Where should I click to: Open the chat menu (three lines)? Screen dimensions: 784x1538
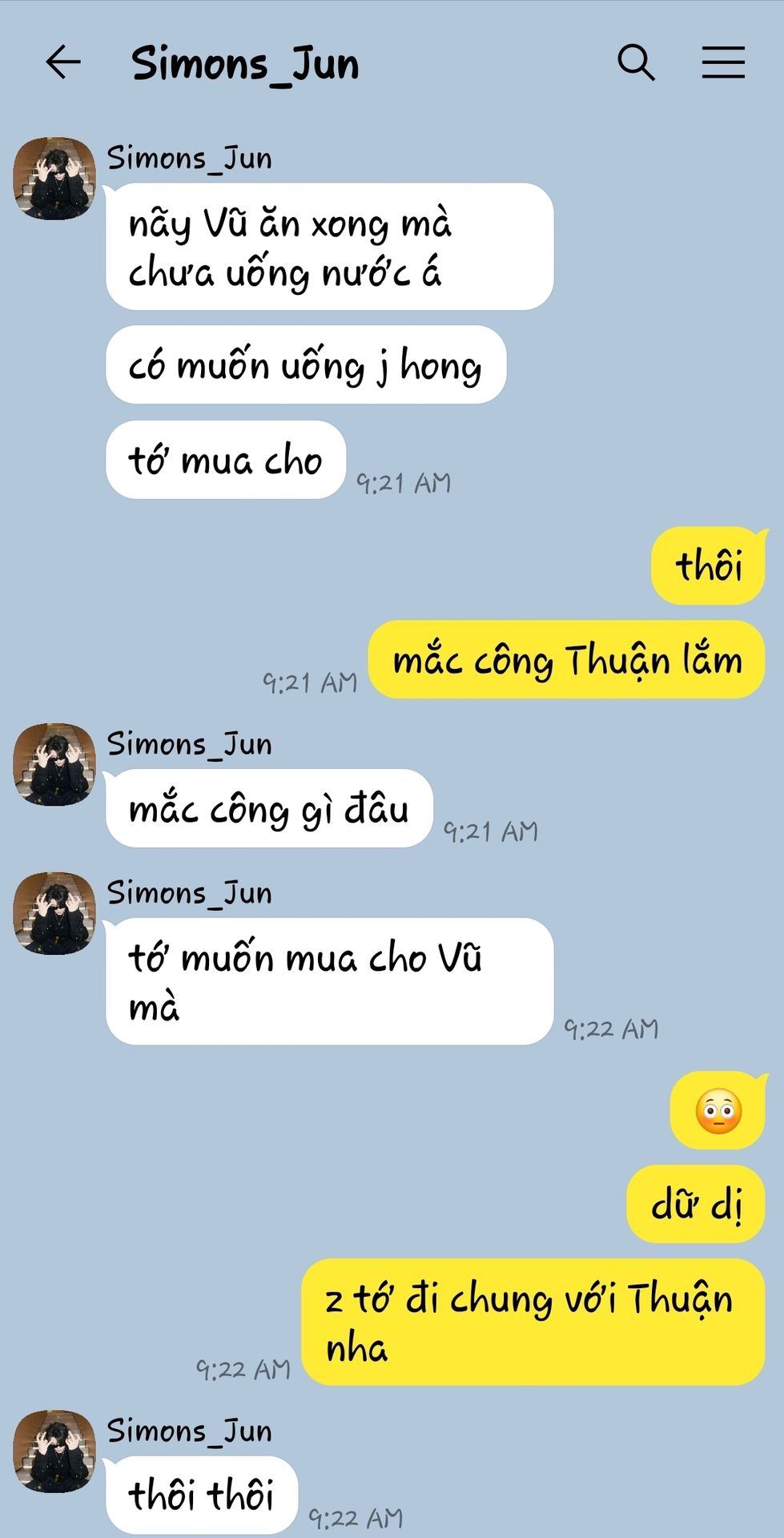pos(723,62)
